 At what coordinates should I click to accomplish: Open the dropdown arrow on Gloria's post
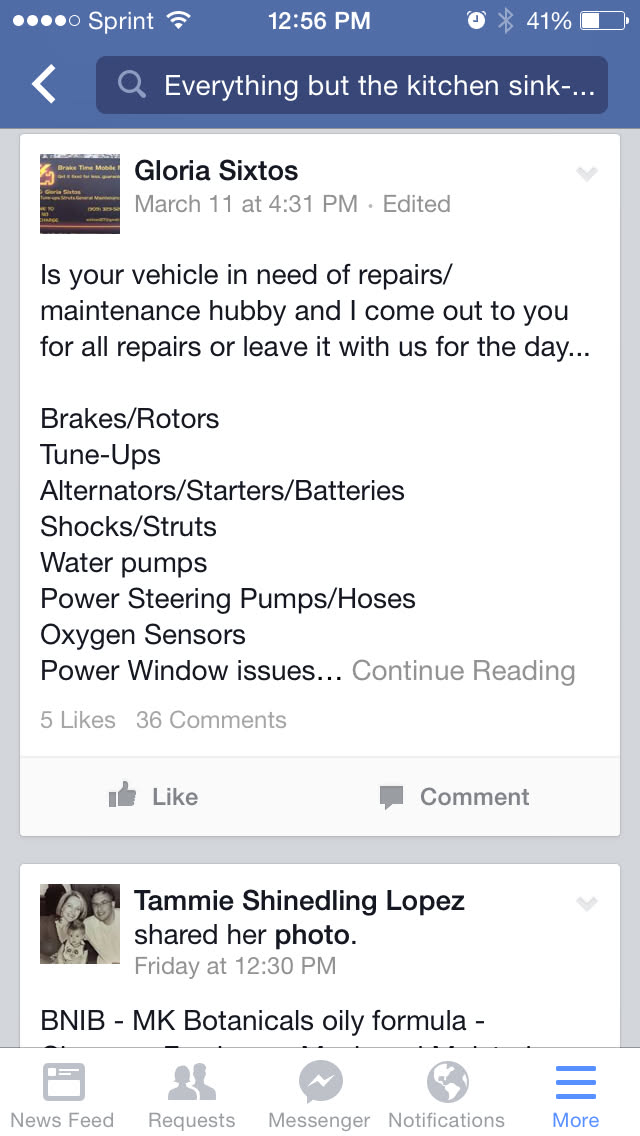[x=587, y=175]
